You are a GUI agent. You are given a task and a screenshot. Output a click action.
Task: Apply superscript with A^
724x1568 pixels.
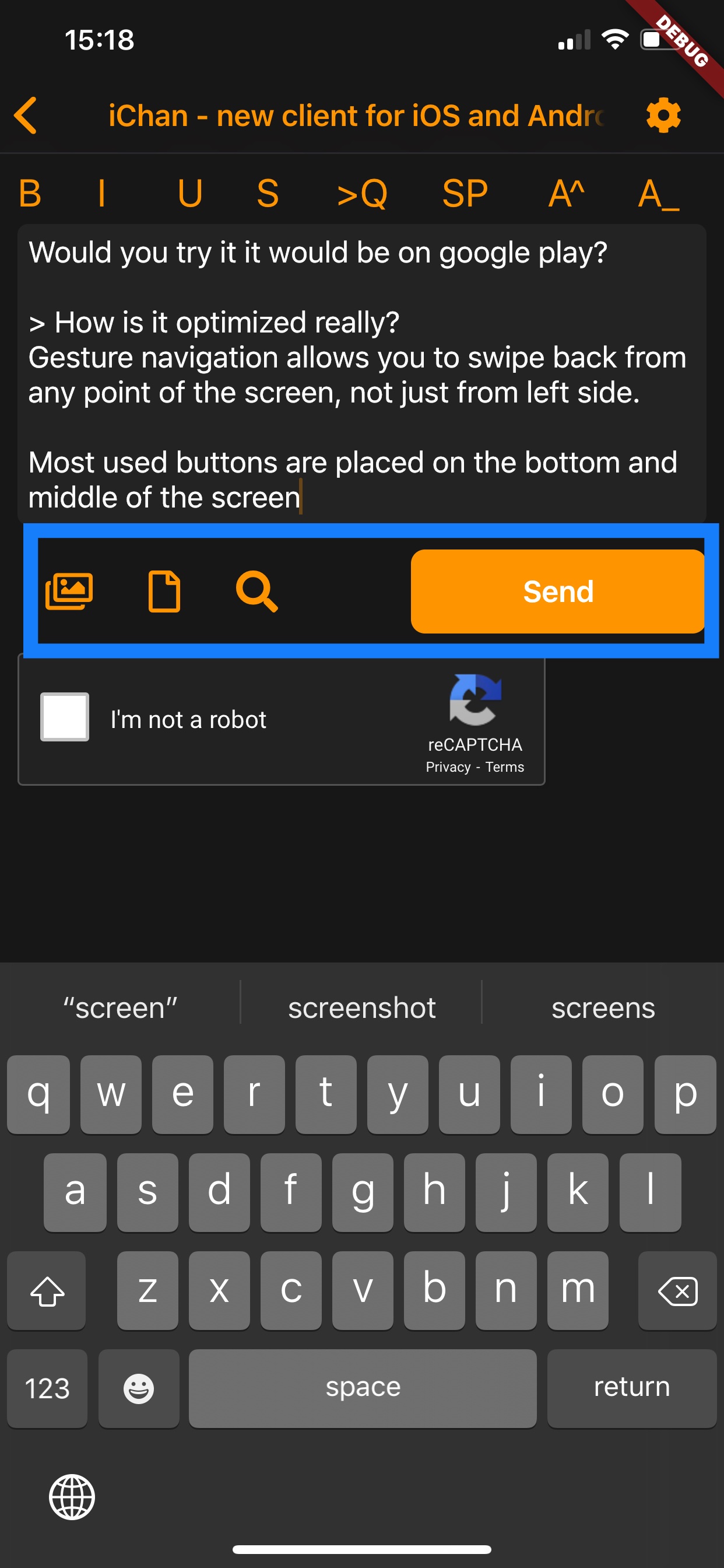[x=566, y=194]
